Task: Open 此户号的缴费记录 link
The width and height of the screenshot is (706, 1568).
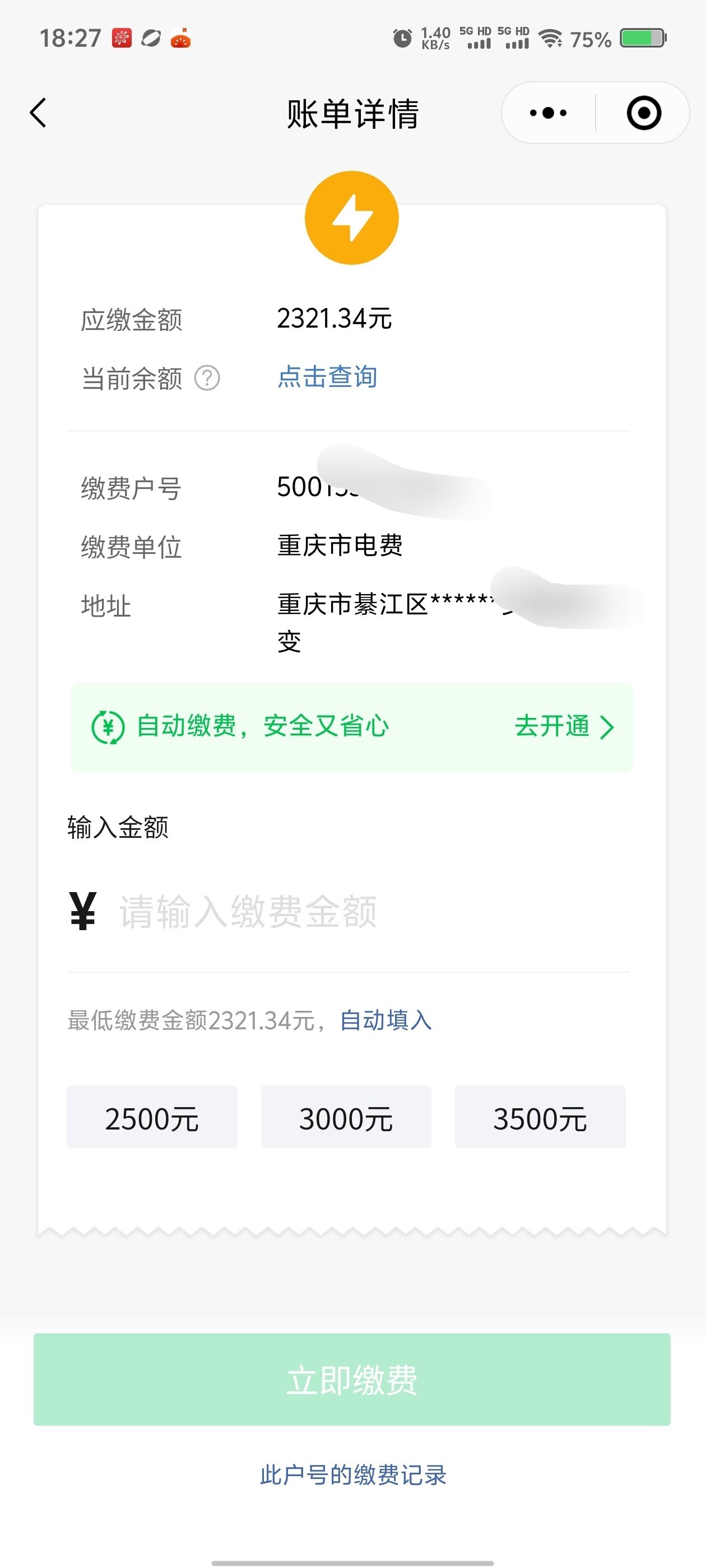Action: (354, 1475)
